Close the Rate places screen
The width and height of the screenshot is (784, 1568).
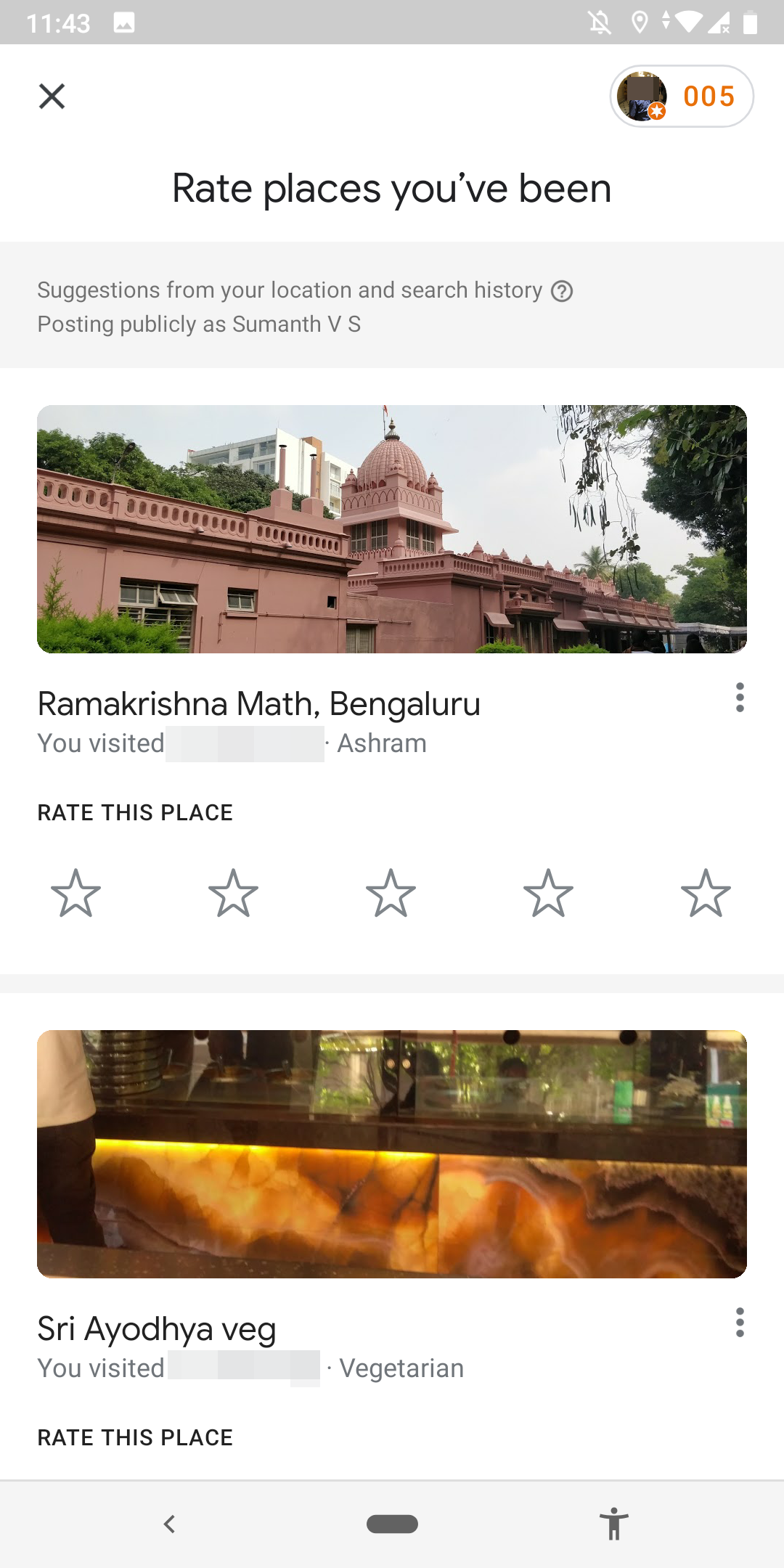click(52, 96)
